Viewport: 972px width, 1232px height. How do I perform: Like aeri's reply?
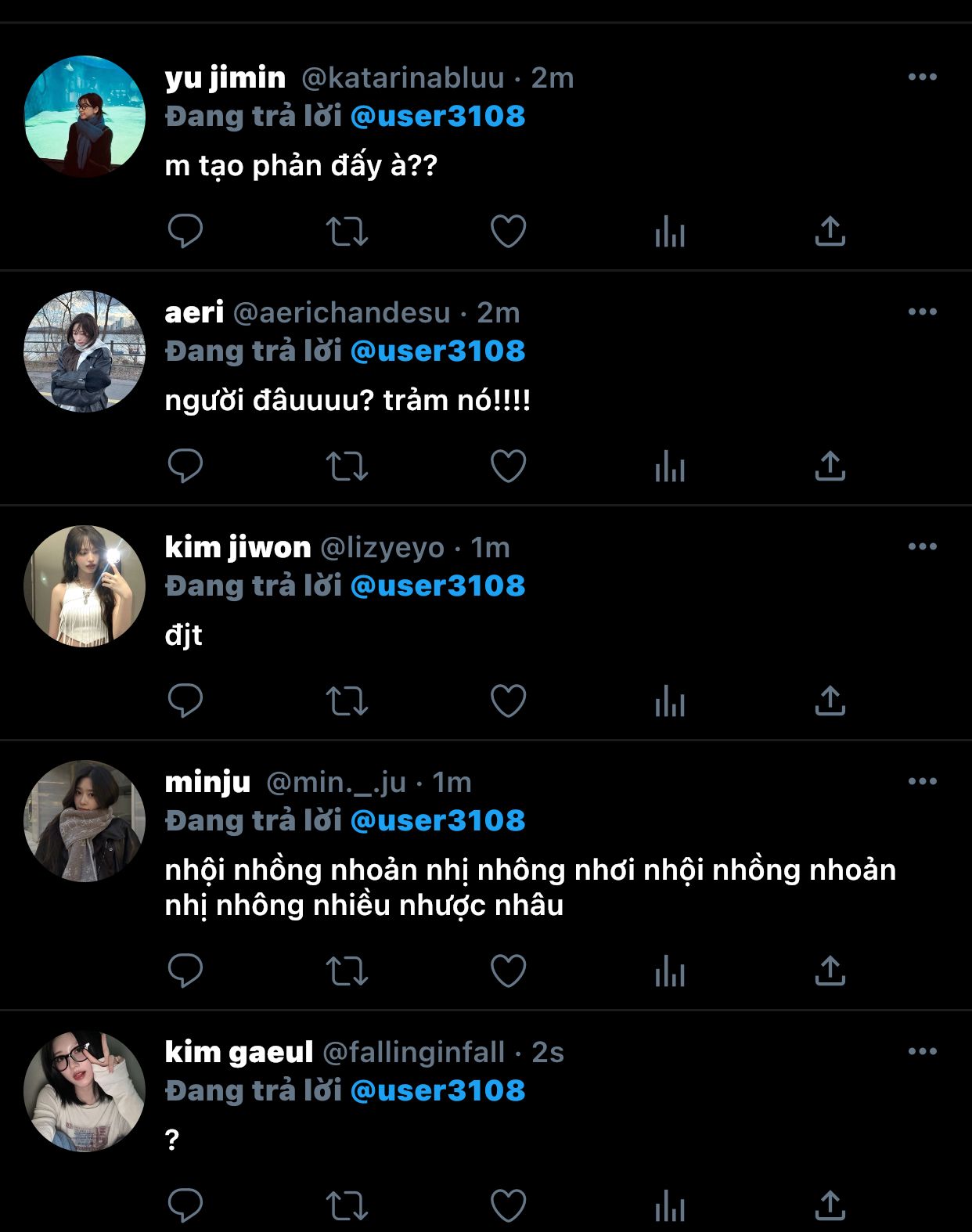pos(508,466)
